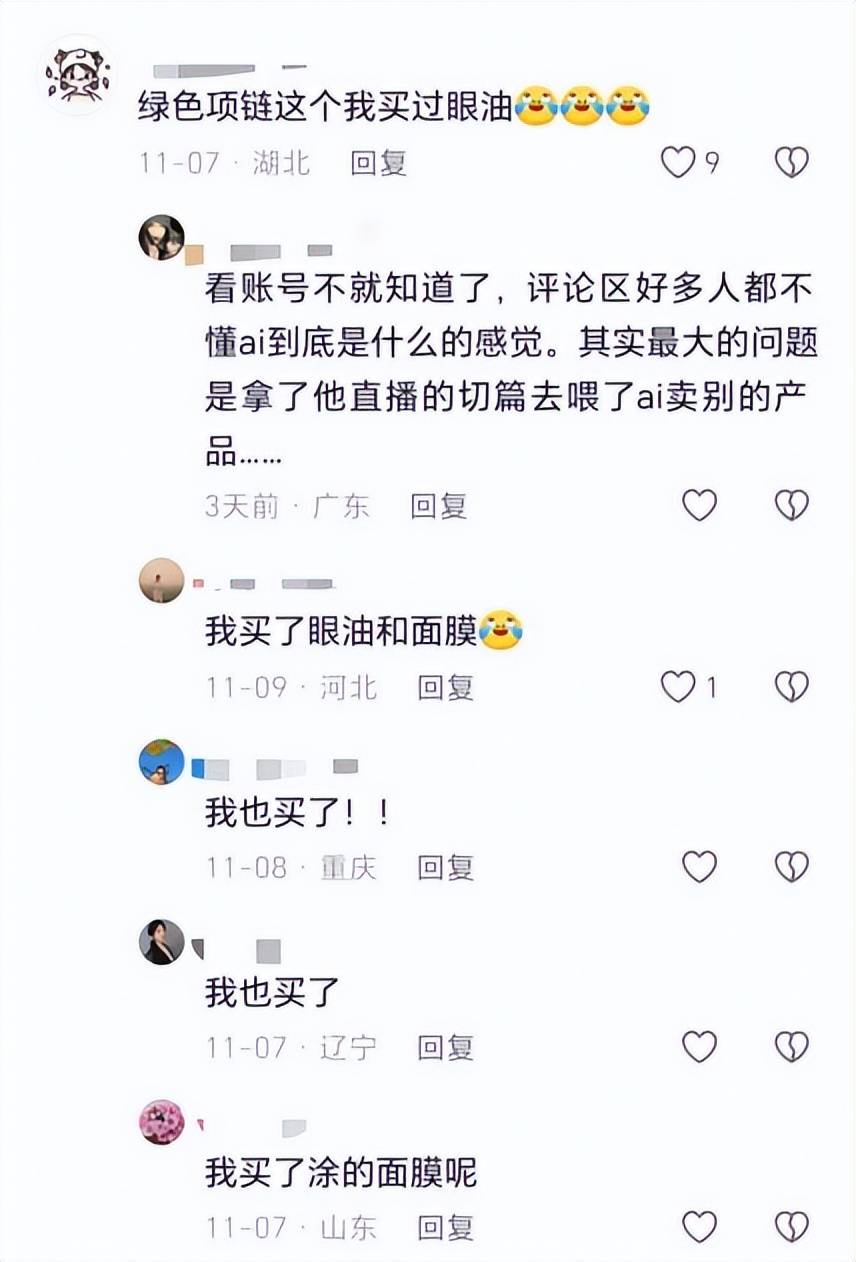Screen dimensions: 856x1262
Task: Tap 回复 on the 广东 comment
Action: (438, 506)
